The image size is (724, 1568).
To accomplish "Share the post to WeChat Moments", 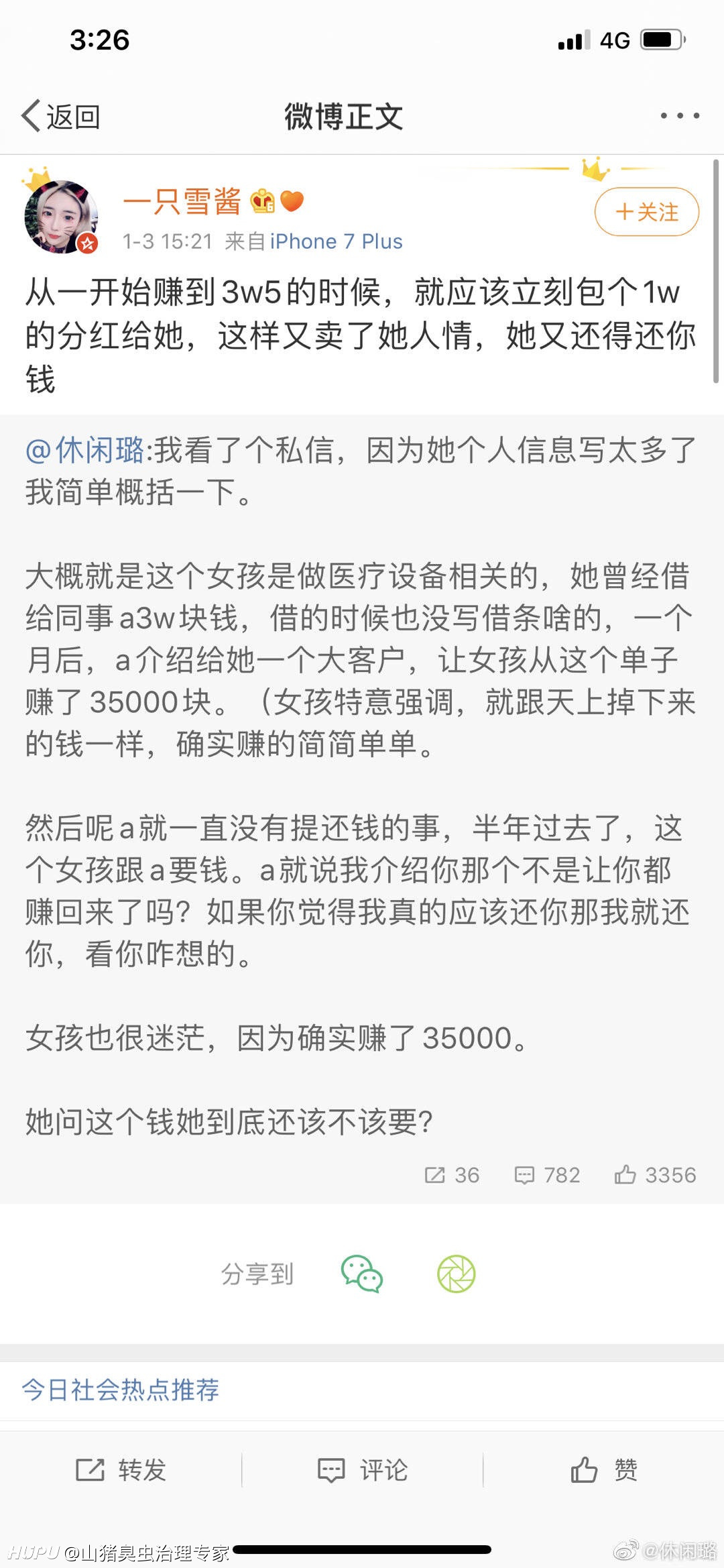I will pyautogui.click(x=457, y=1274).
